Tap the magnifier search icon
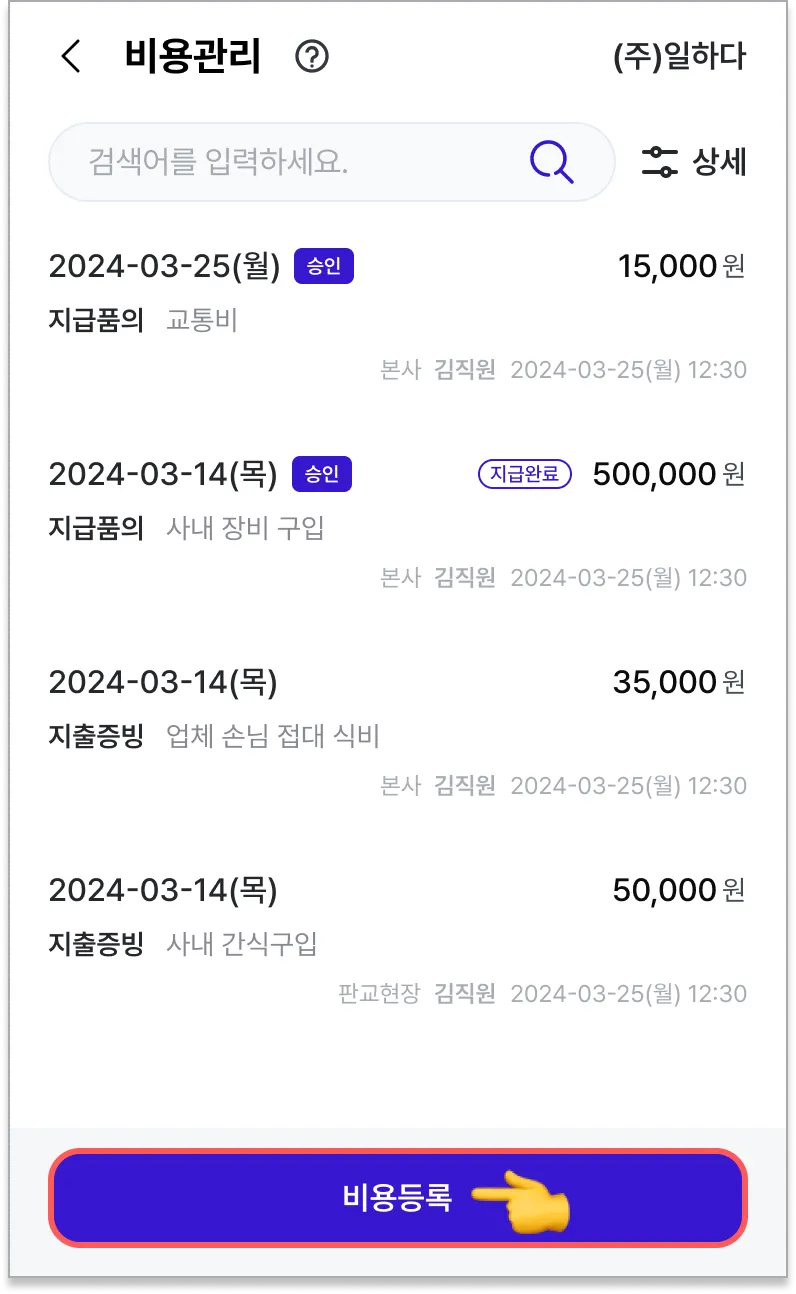Screen dimensions: 796x1294 tap(551, 162)
